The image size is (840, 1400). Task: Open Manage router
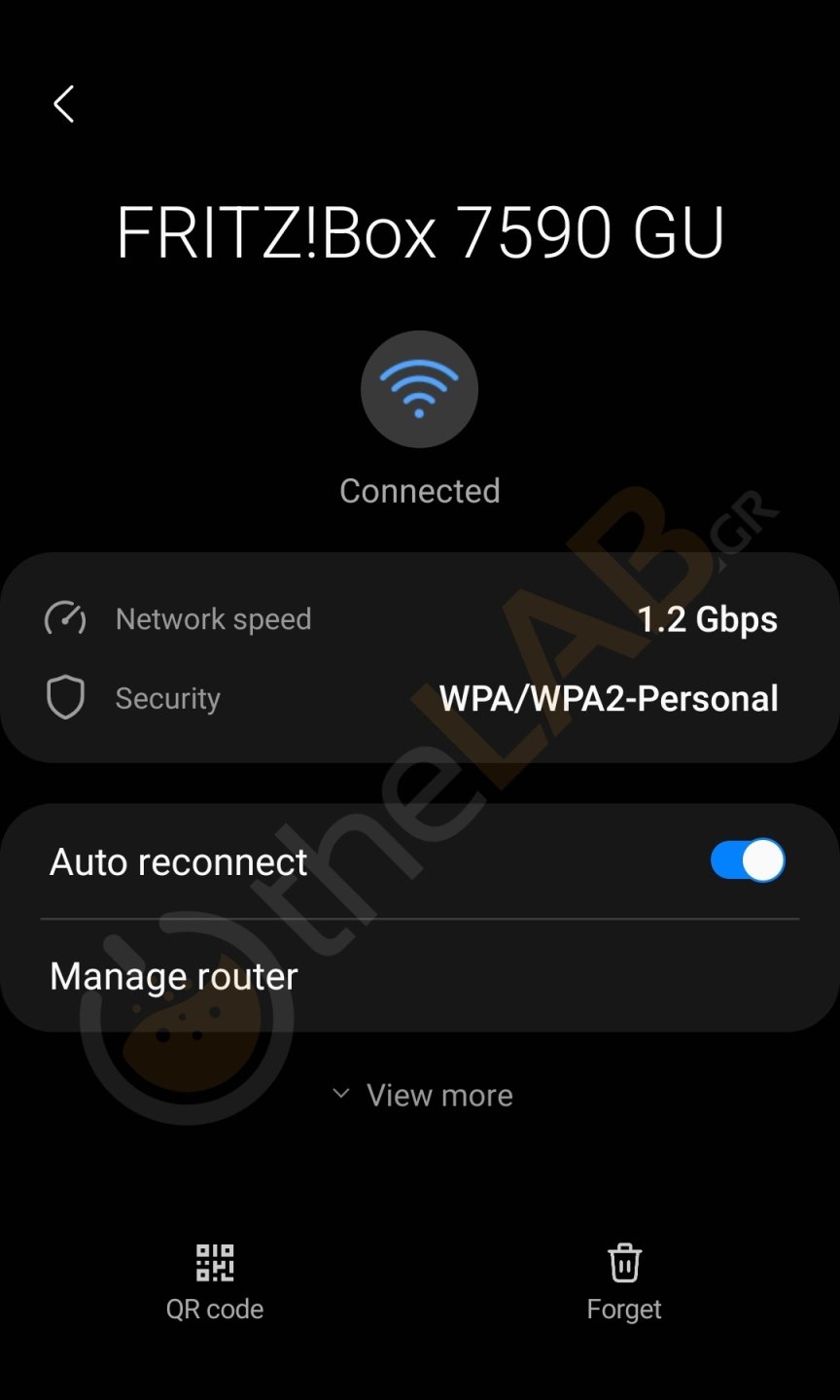(x=420, y=976)
